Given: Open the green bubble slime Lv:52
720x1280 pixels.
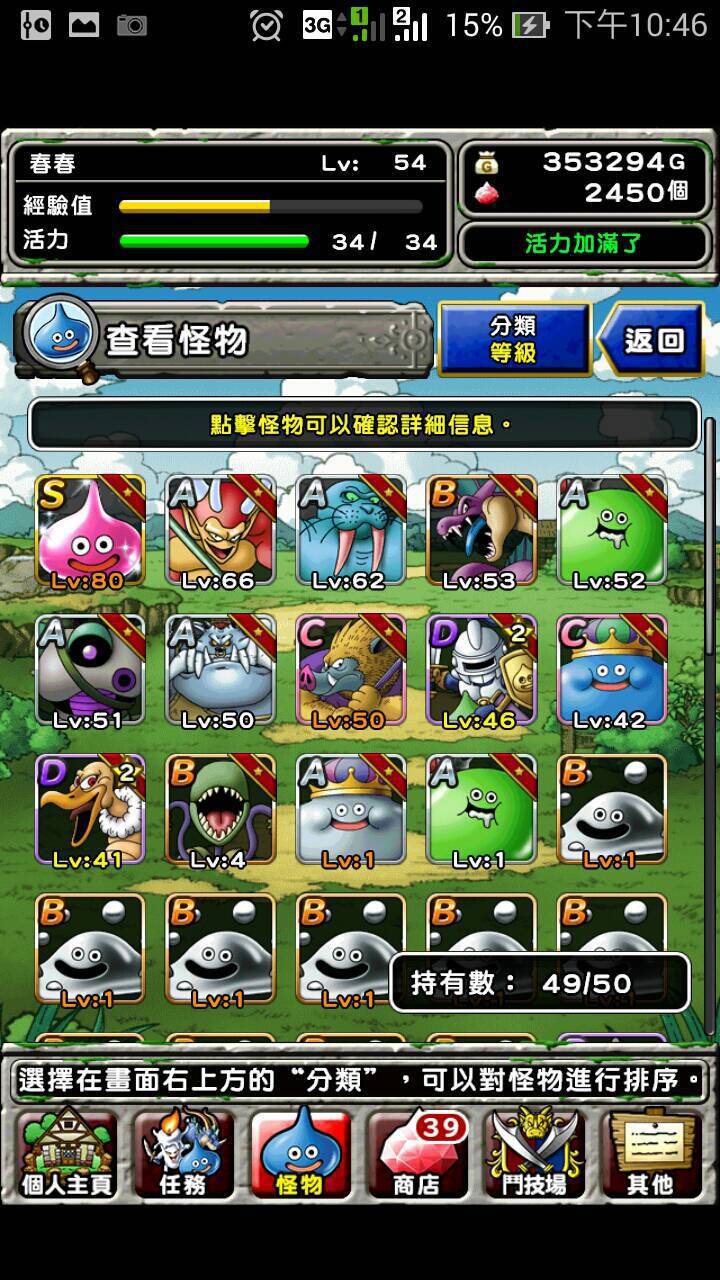Looking at the screenshot, I should coord(611,531).
